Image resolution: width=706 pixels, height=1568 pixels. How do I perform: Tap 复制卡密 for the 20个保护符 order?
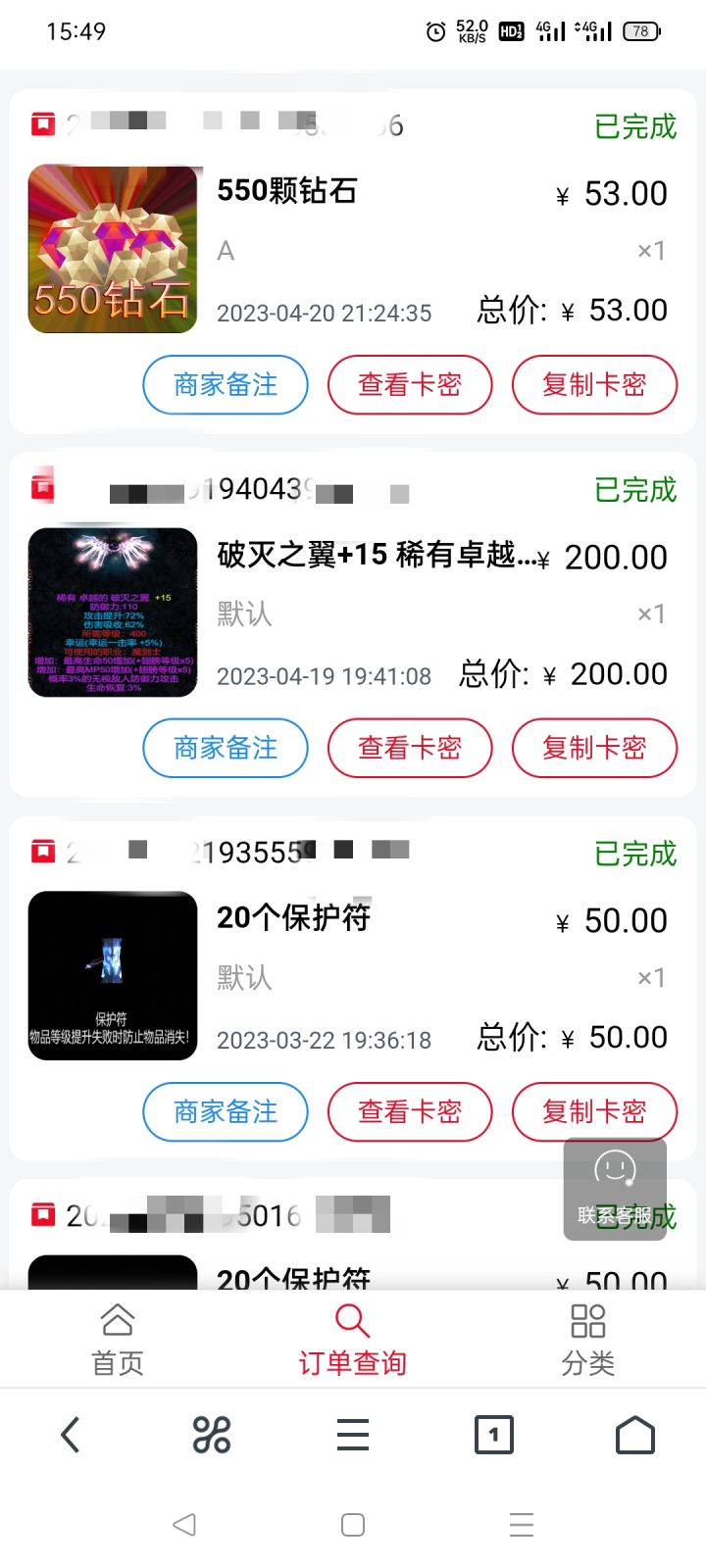(x=594, y=1111)
